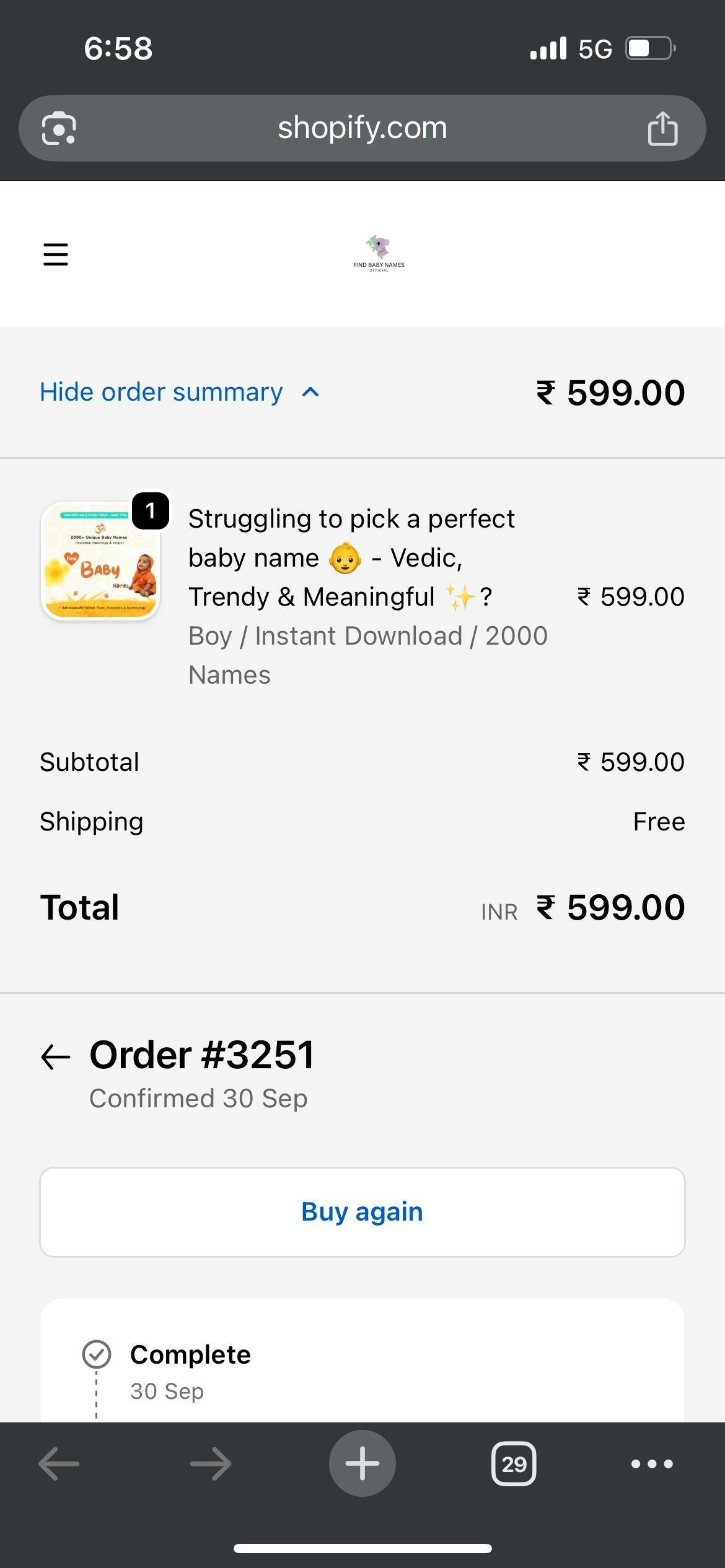
Task: Share the current page
Action: point(662,128)
